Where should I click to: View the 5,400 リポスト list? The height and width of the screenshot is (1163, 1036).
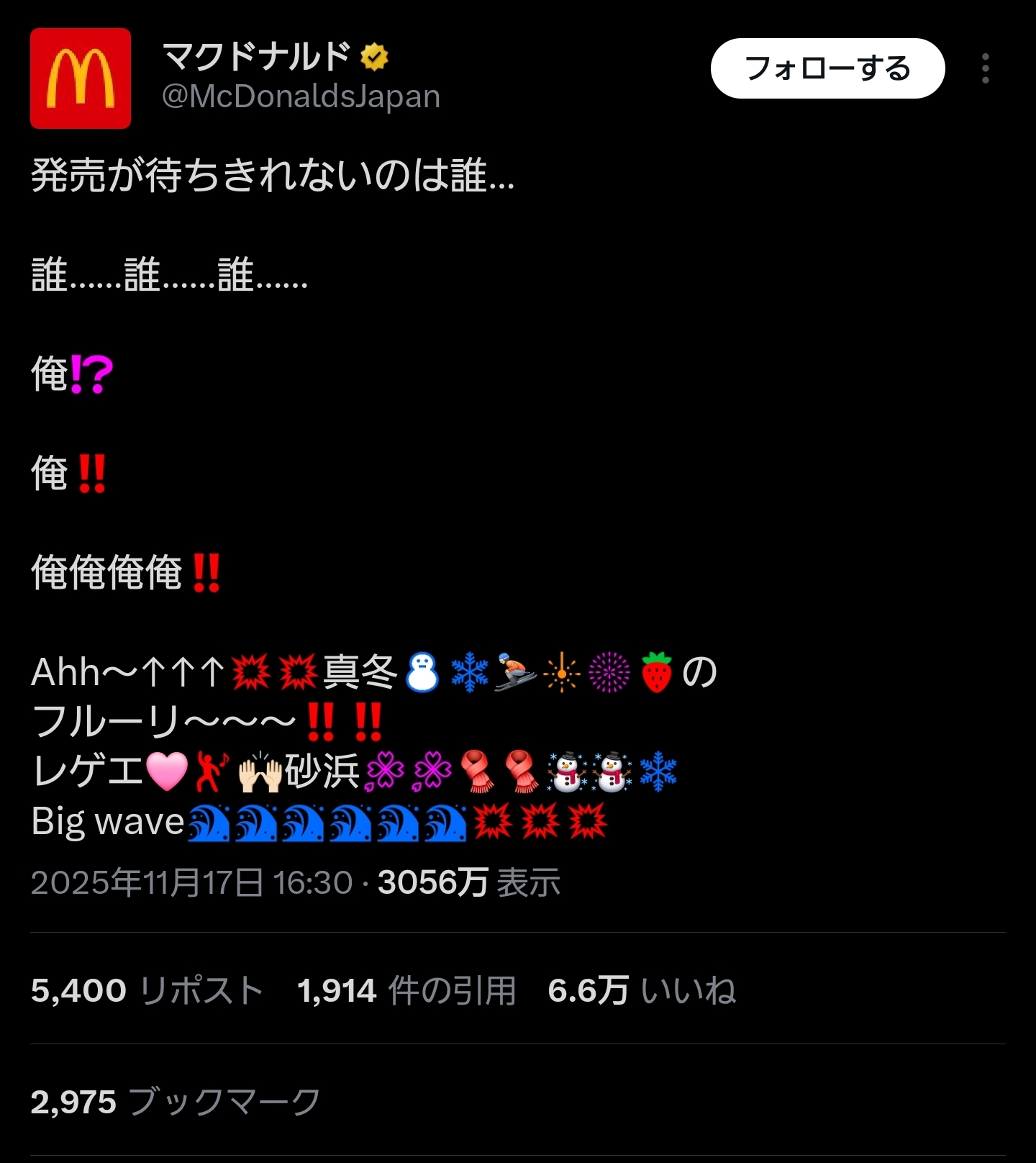point(147,990)
